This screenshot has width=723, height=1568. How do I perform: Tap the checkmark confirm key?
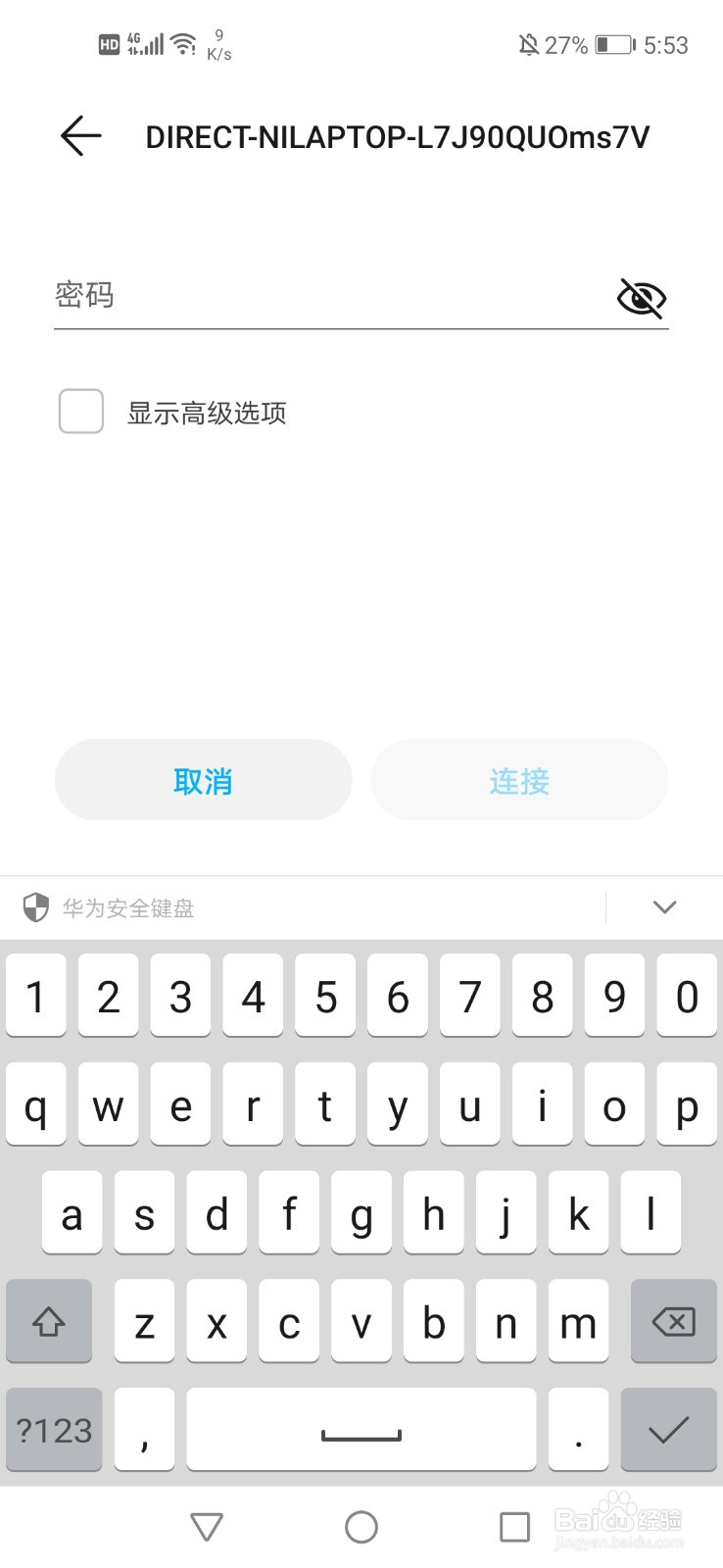(x=667, y=1430)
